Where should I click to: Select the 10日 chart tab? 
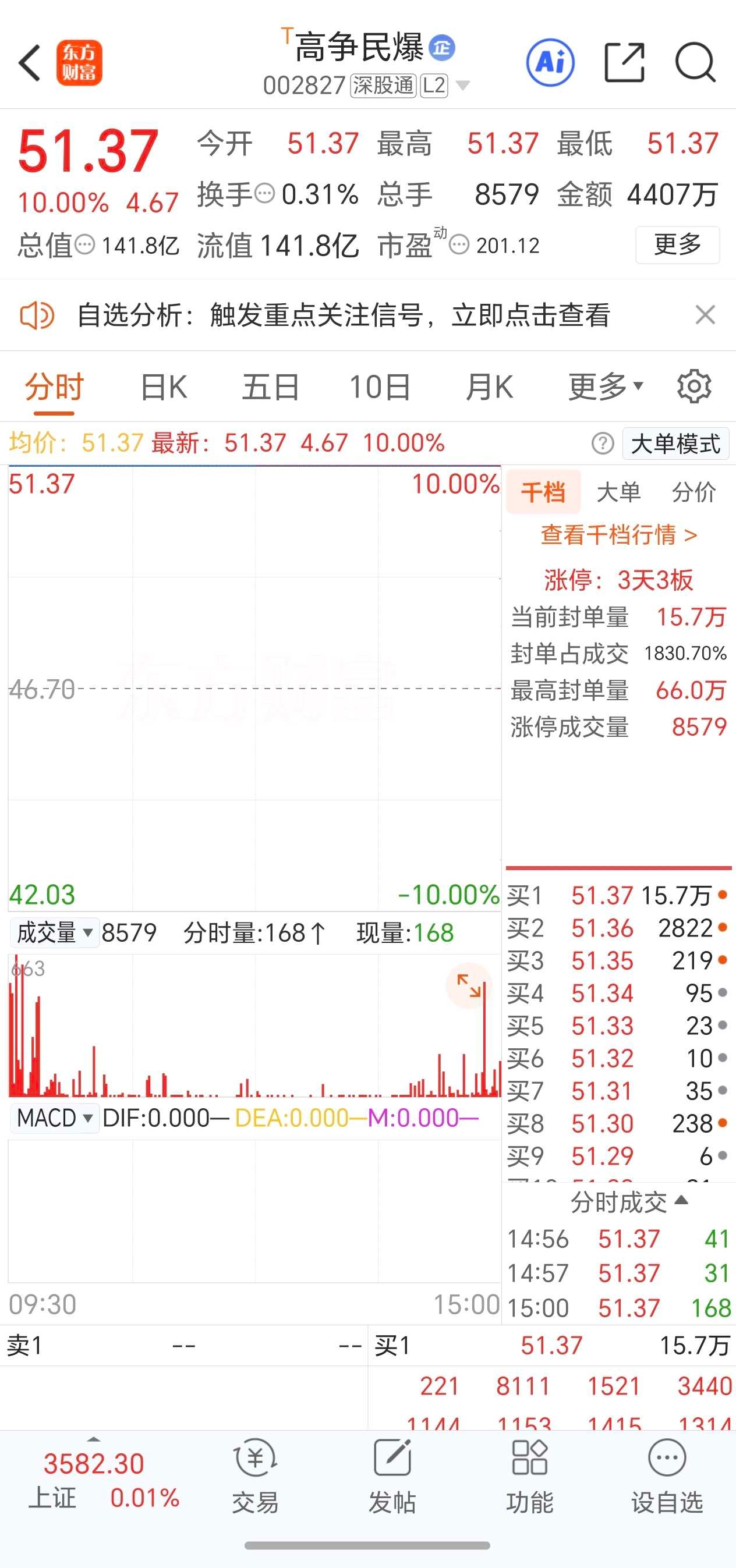(x=380, y=387)
